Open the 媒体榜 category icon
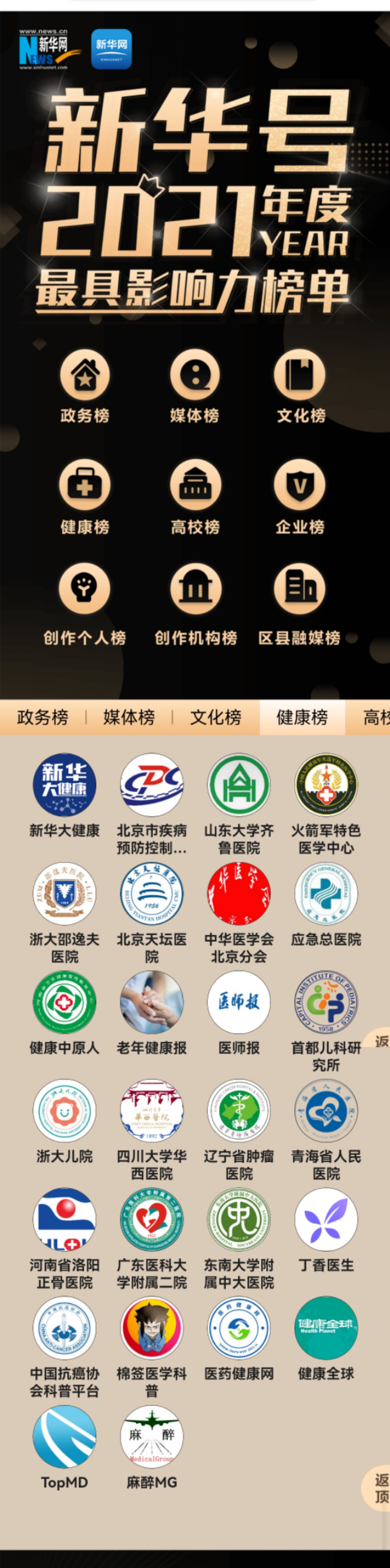The image size is (390, 1568). (194, 375)
